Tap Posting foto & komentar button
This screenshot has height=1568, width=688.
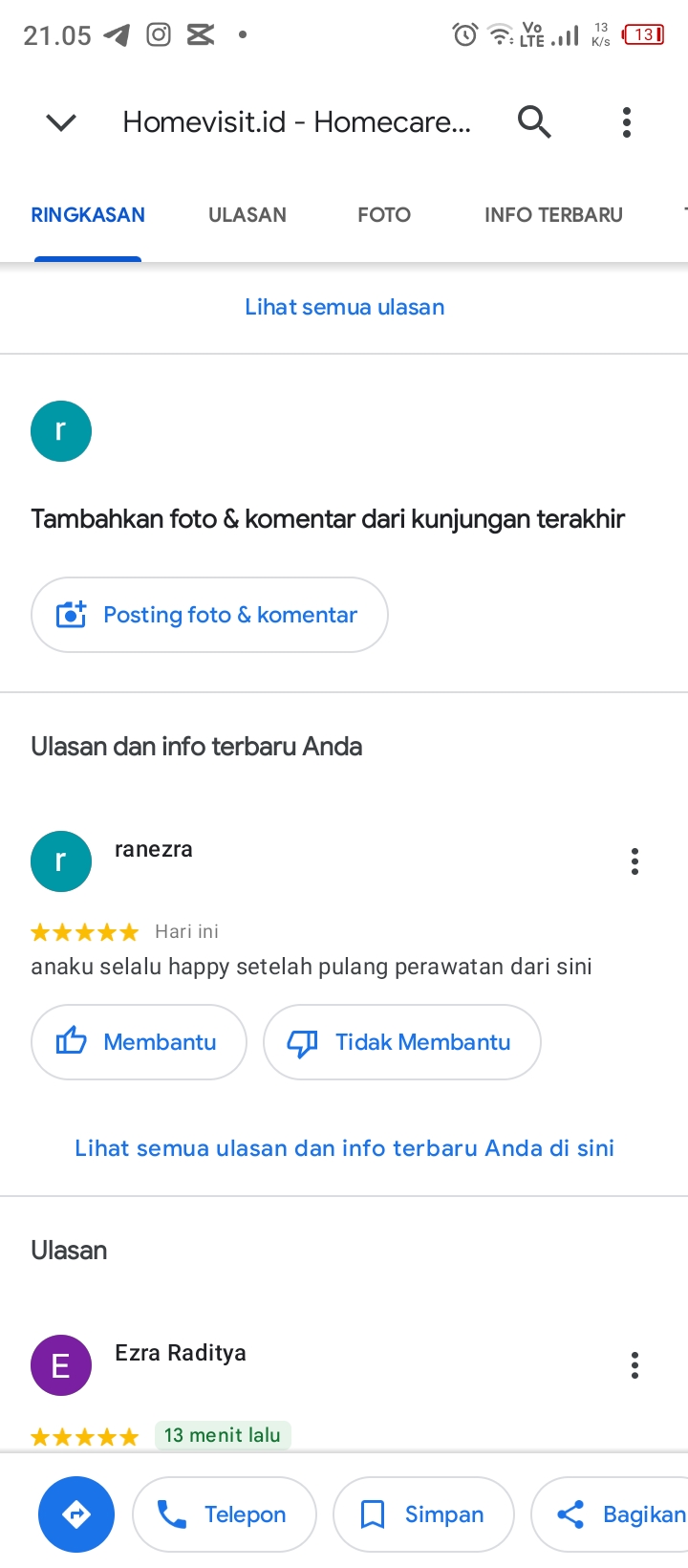pyautogui.click(x=209, y=615)
